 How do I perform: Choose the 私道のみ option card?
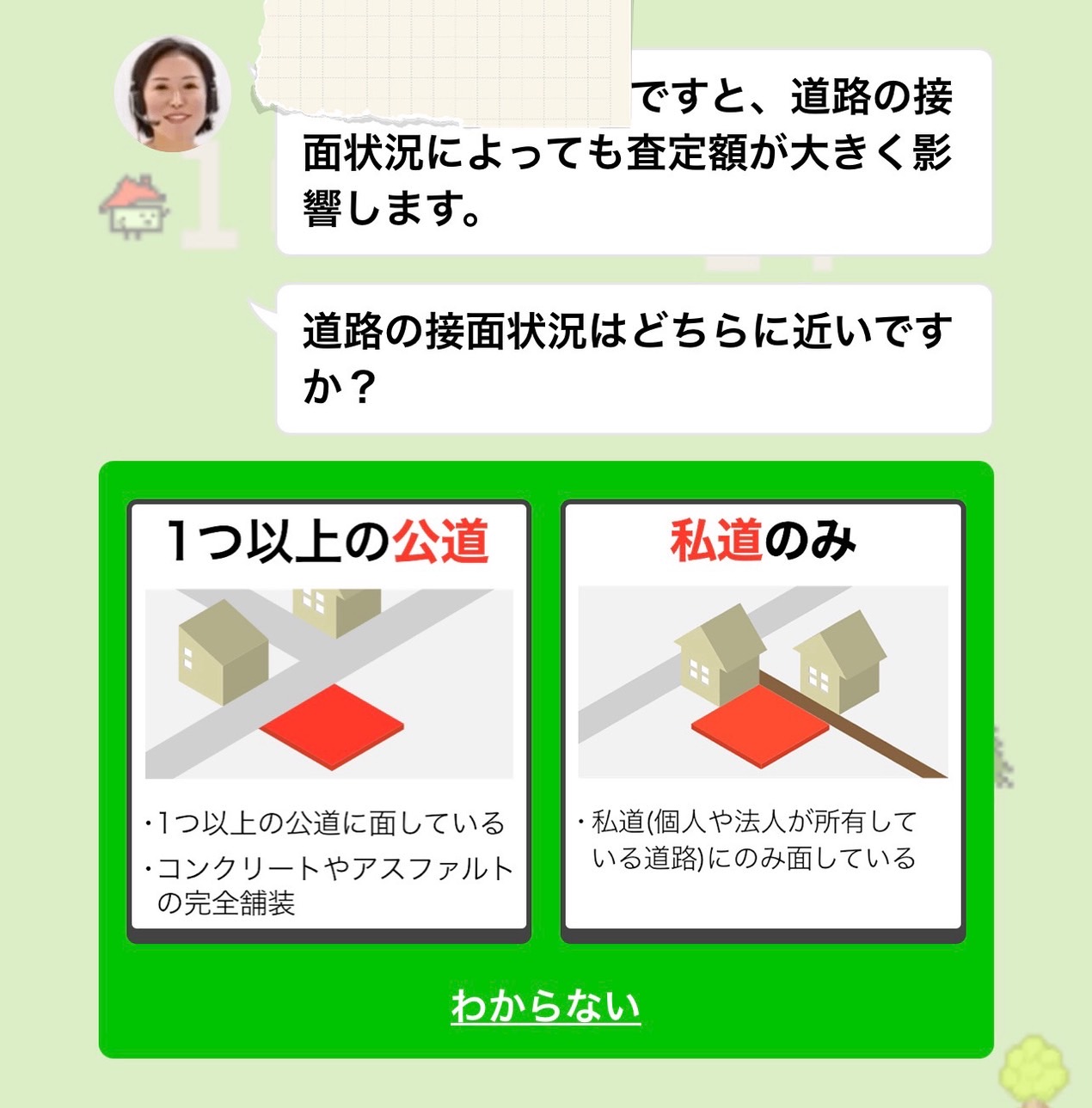(x=763, y=719)
